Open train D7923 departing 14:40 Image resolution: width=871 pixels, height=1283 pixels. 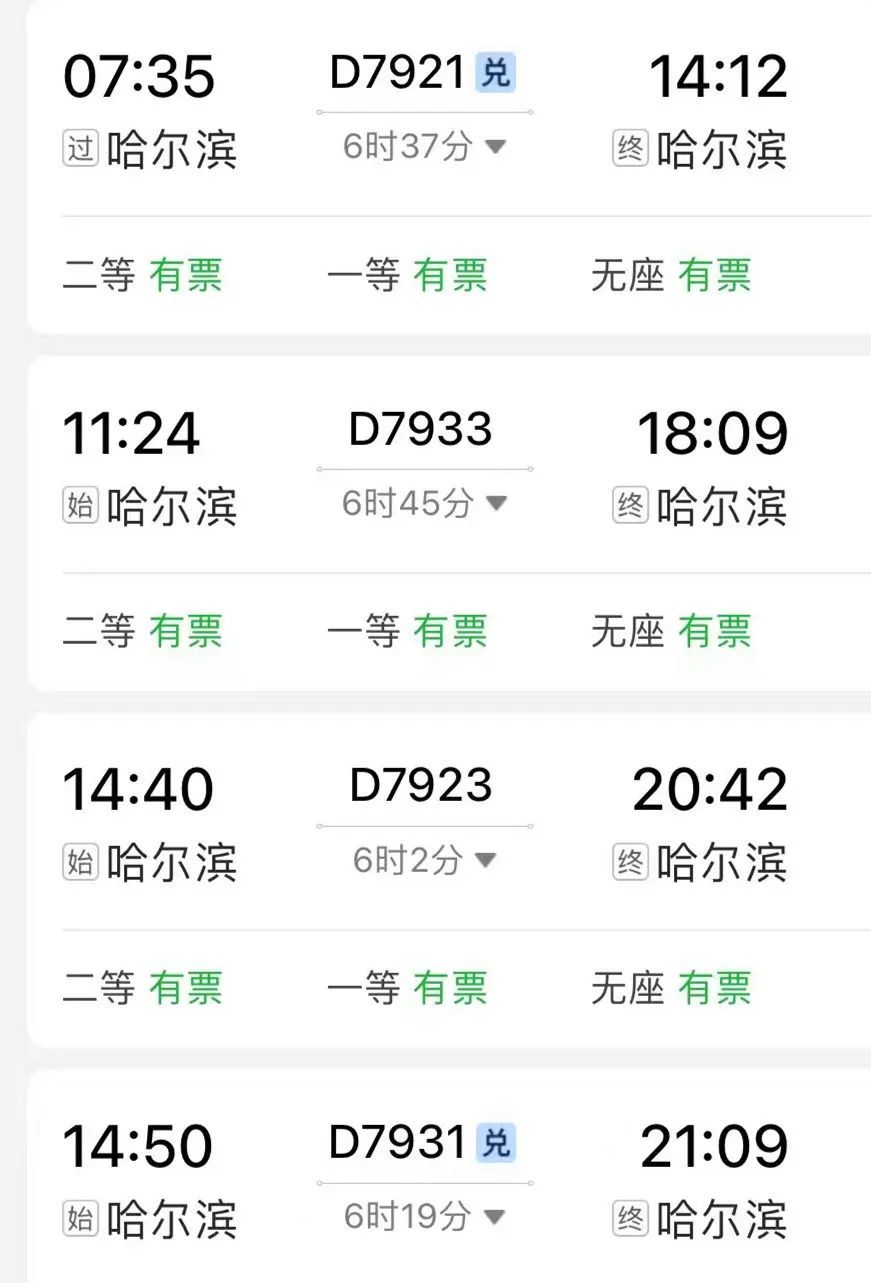[x=420, y=786]
